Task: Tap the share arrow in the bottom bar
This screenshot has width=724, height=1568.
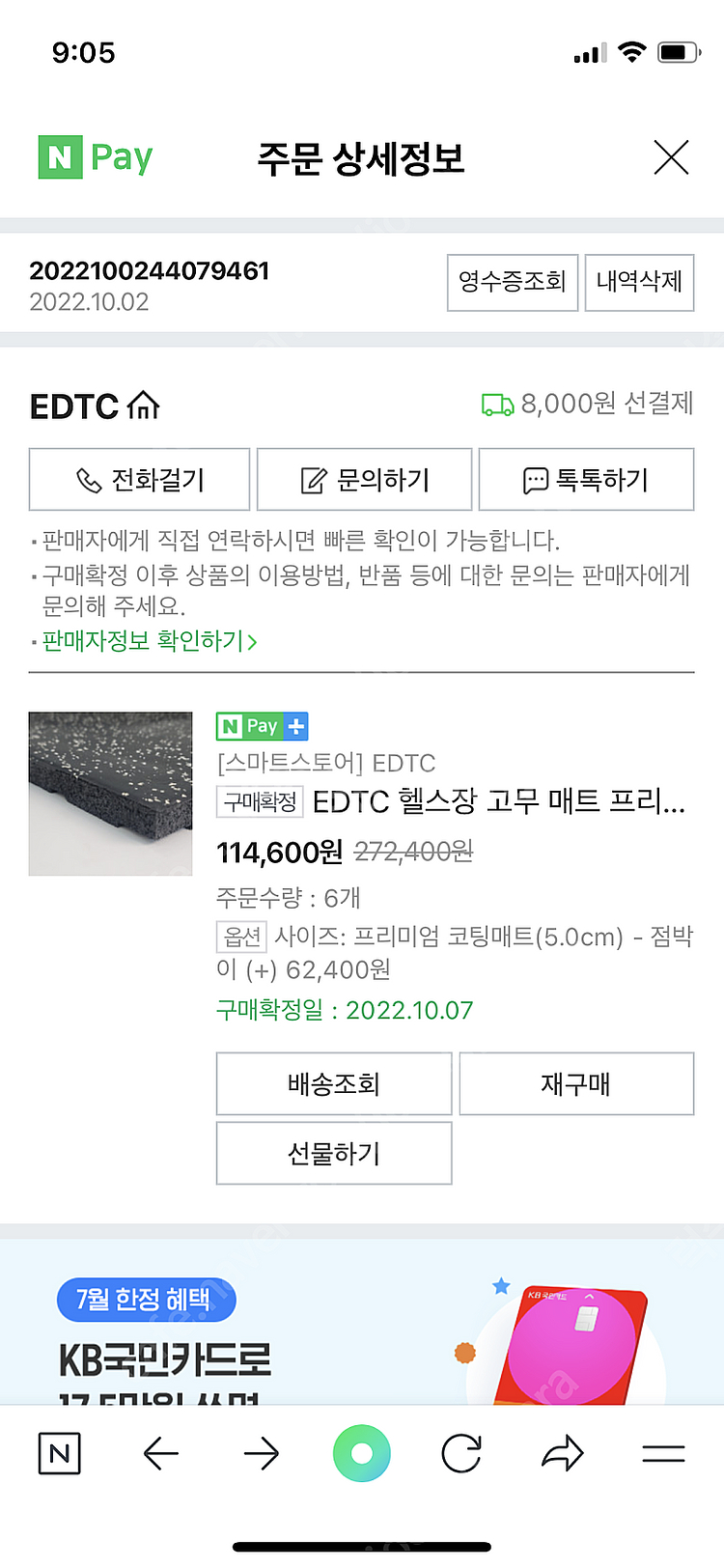Action: [x=561, y=1452]
